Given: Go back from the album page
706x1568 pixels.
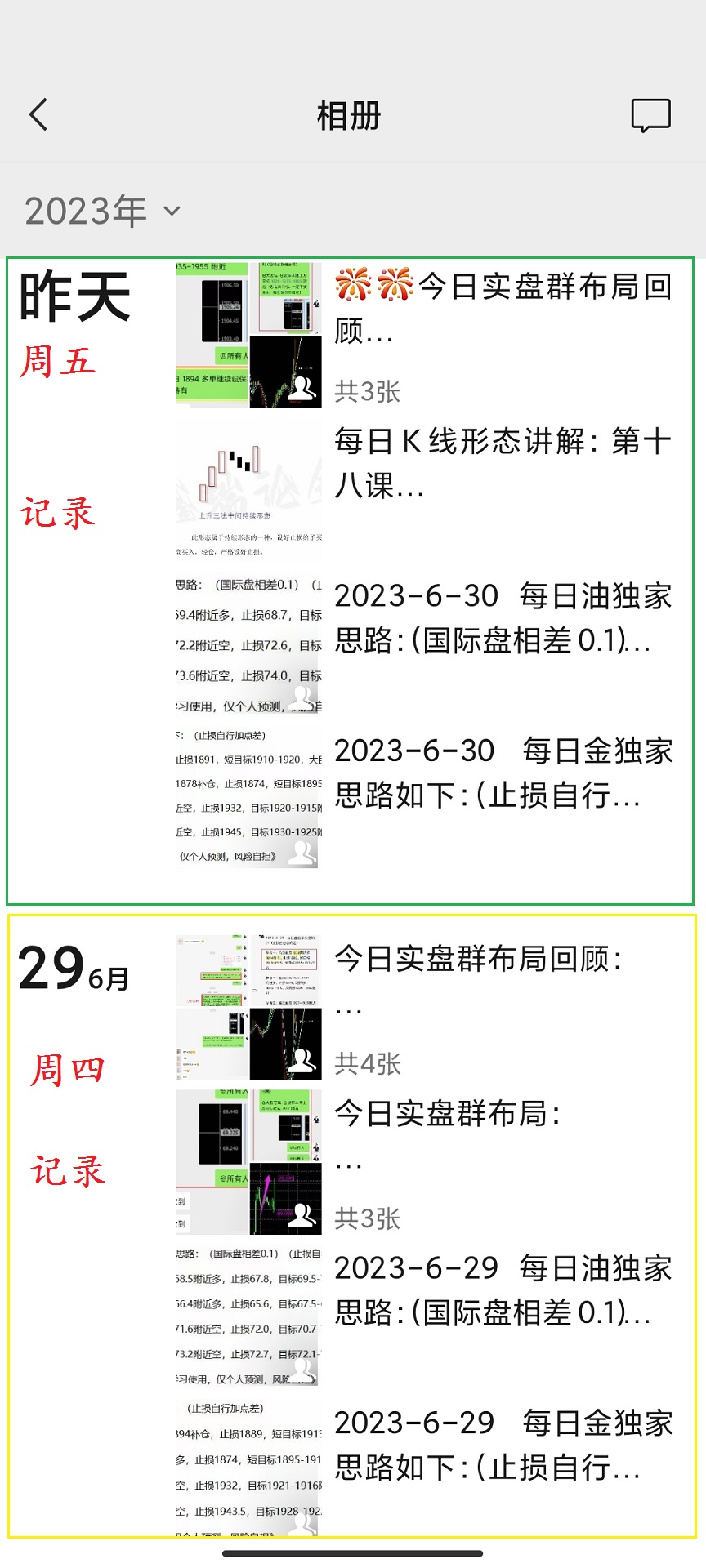Looking at the screenshot, I should 38,115.
